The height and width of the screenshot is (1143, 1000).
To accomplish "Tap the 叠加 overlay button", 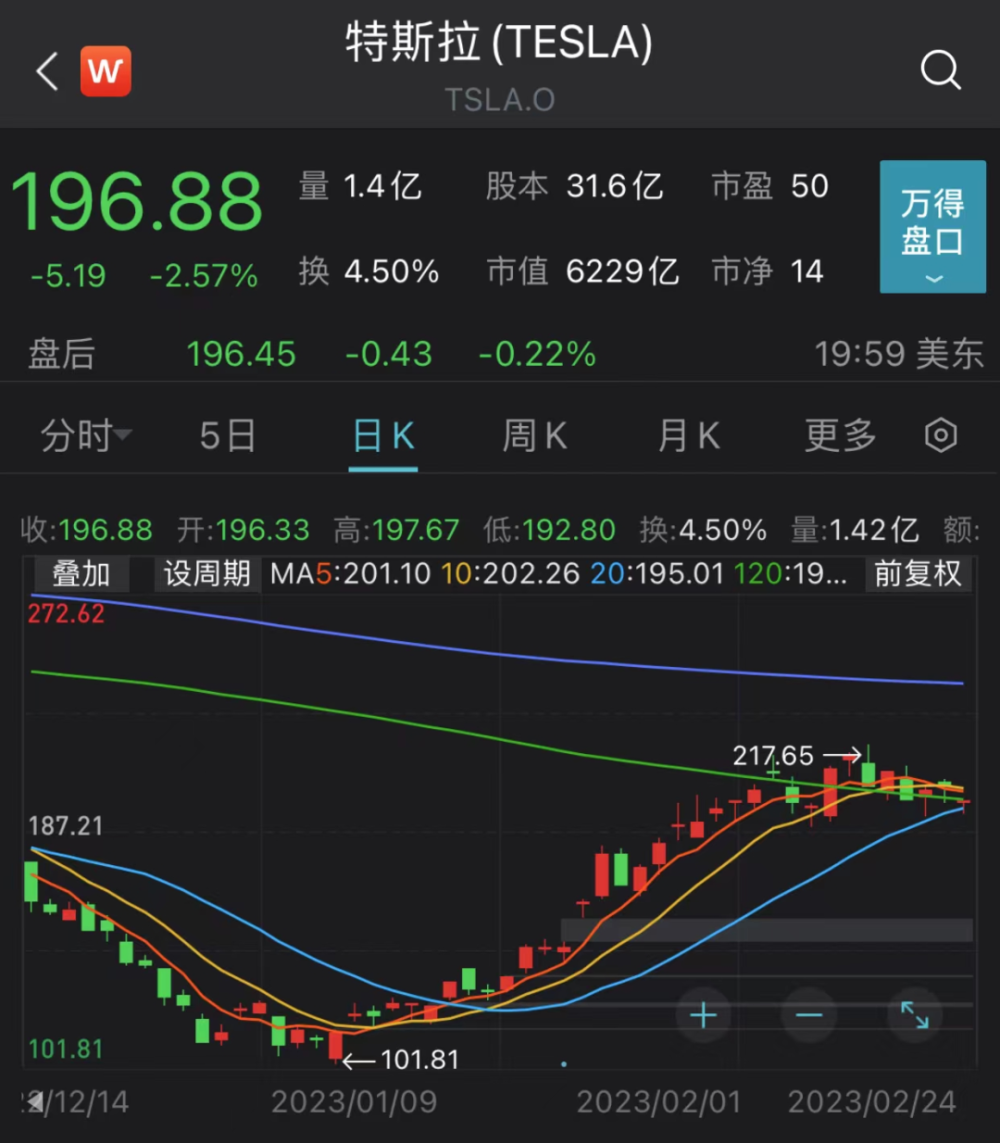I will [x=81, y=574].
